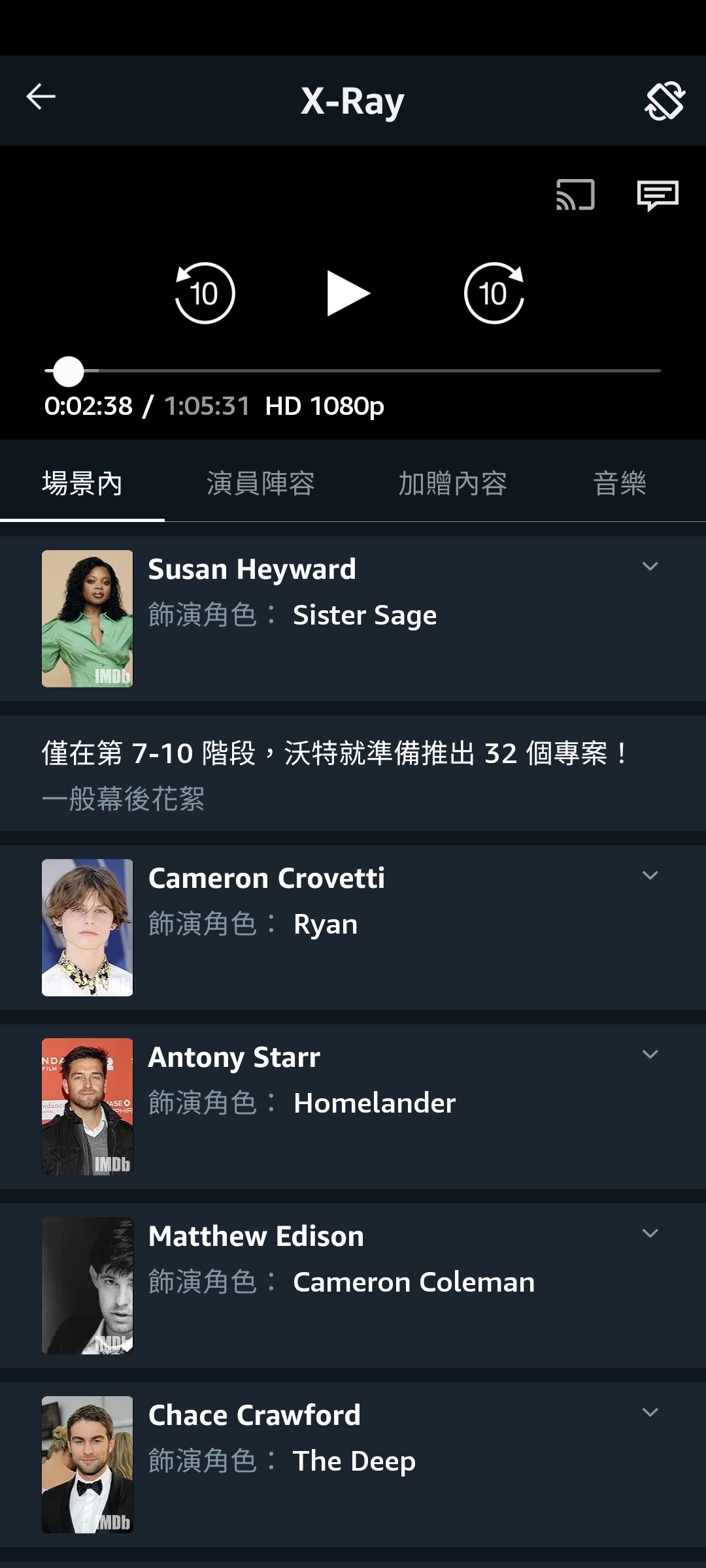Go back from X-Ray screen
The width and height of the screenshot is (706, 1568).
tap(41, 97)
